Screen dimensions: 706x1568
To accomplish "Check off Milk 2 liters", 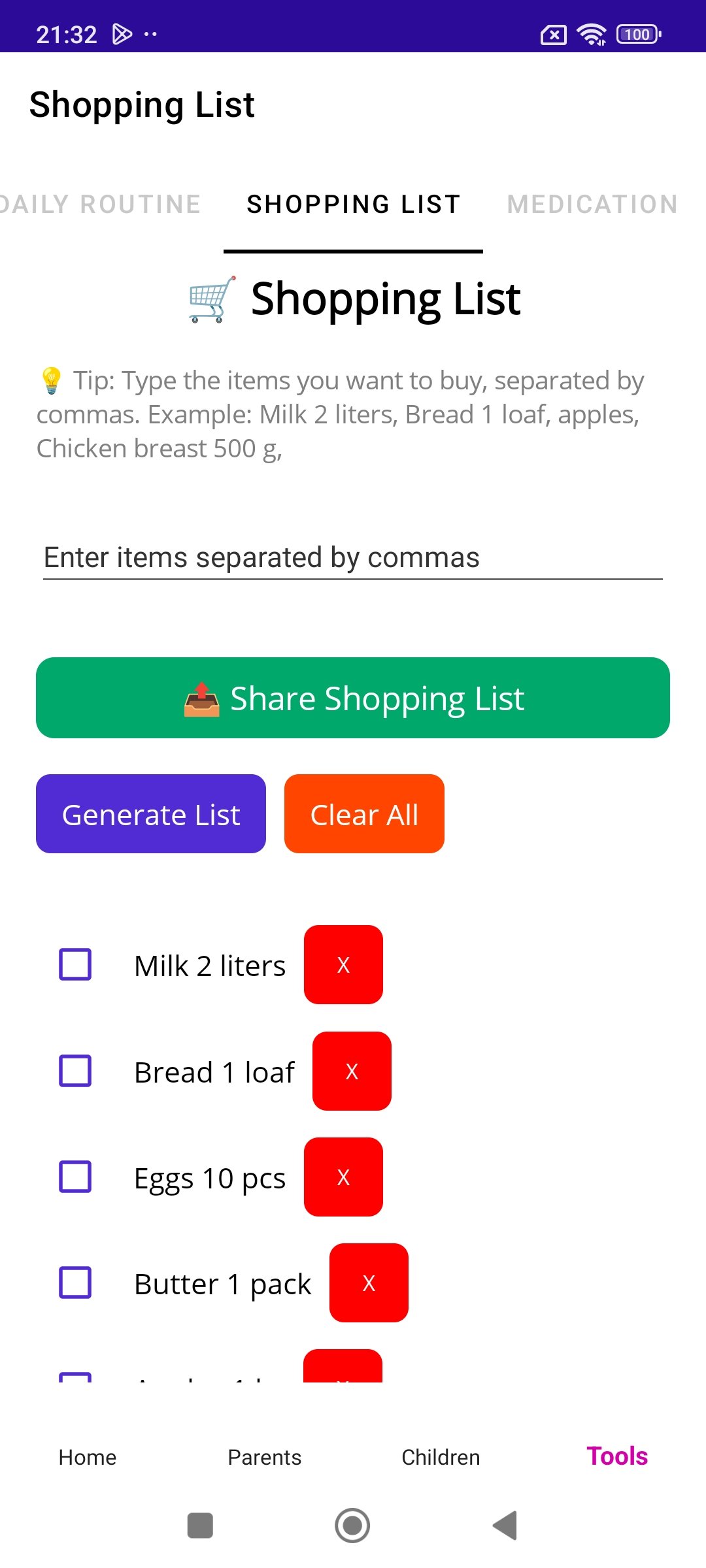I will (x=75, y=964).
